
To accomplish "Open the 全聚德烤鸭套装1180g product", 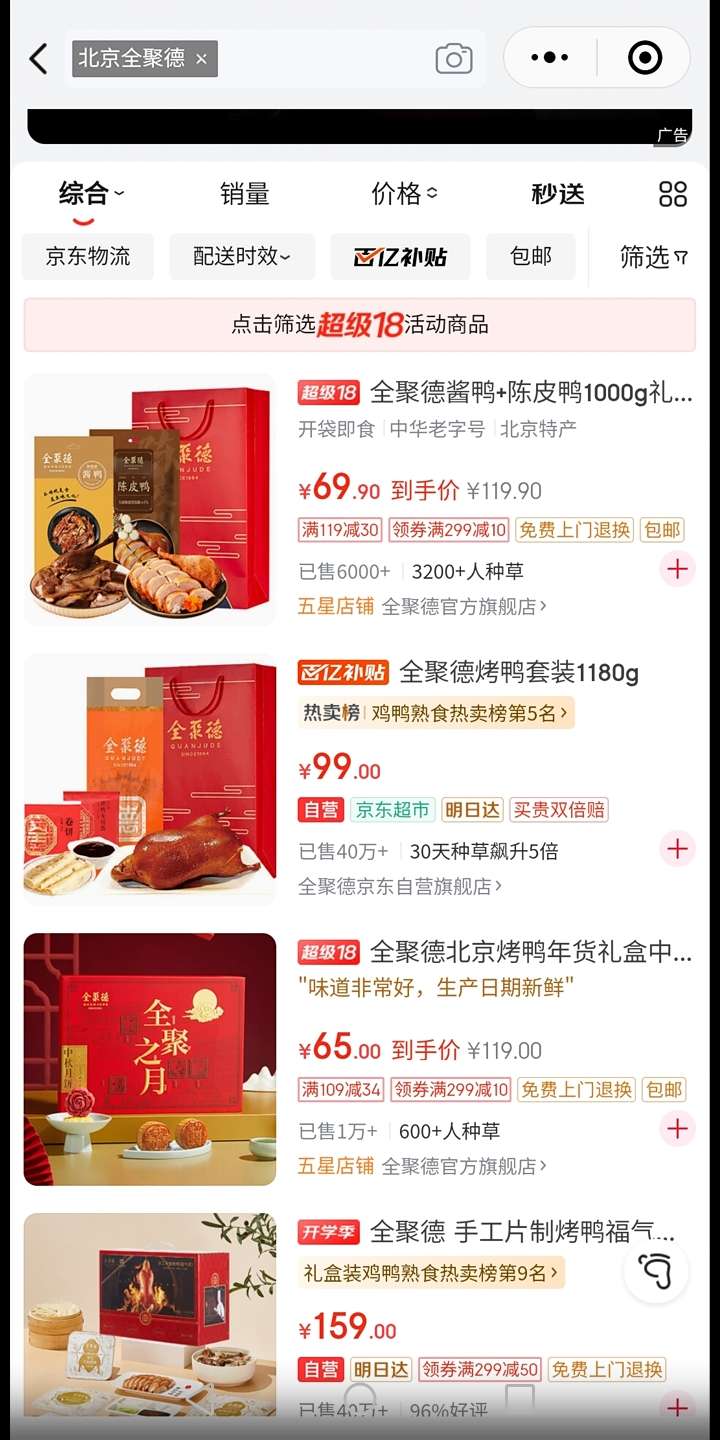I will 517,673.
